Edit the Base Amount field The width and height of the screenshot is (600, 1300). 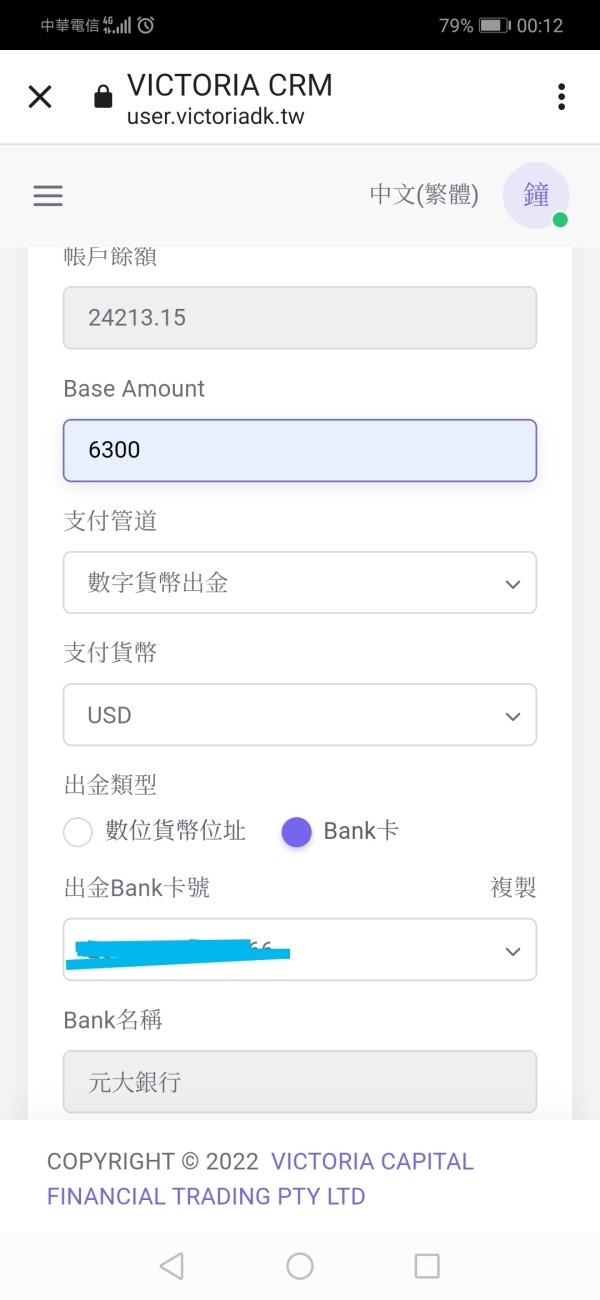[x=300, y=450]
